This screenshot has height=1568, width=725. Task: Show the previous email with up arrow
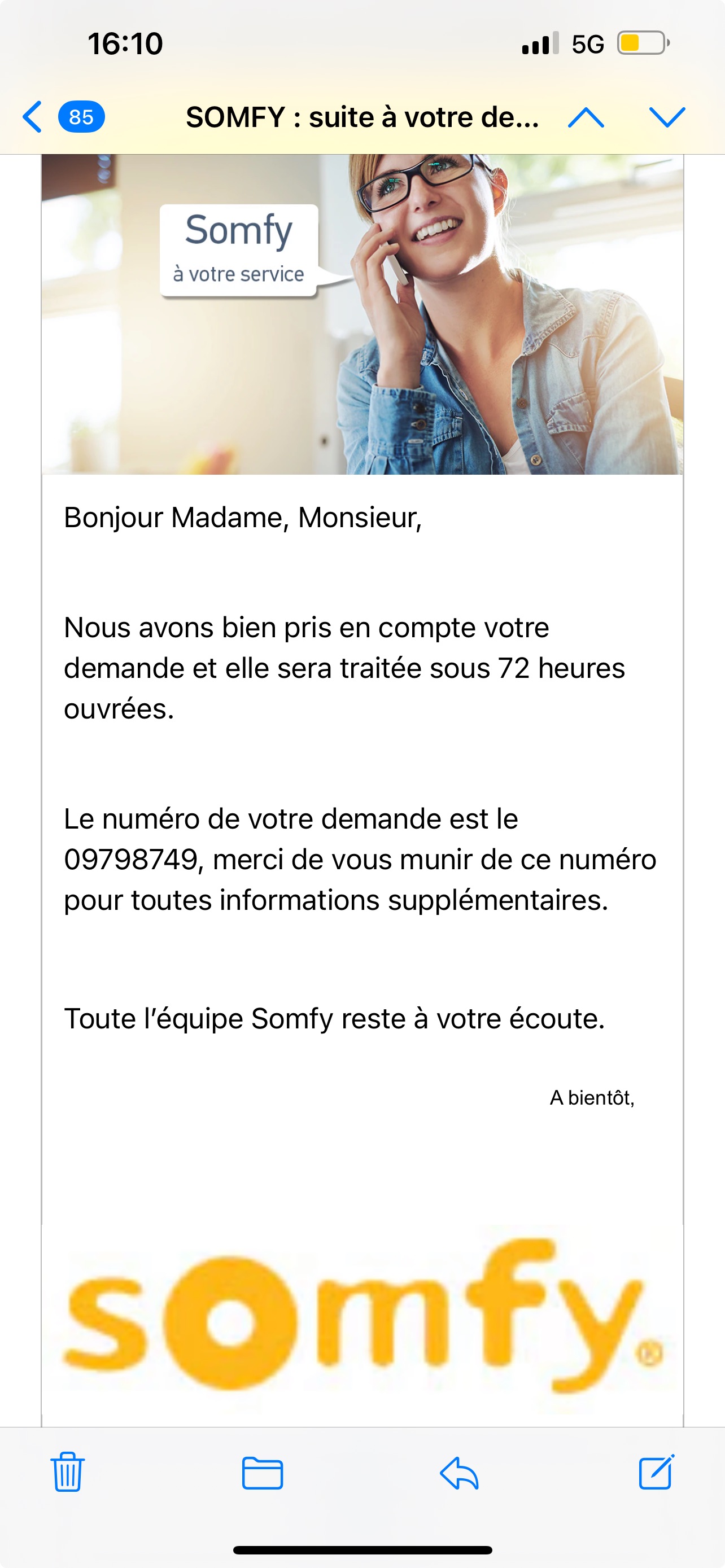coord(586,117)
